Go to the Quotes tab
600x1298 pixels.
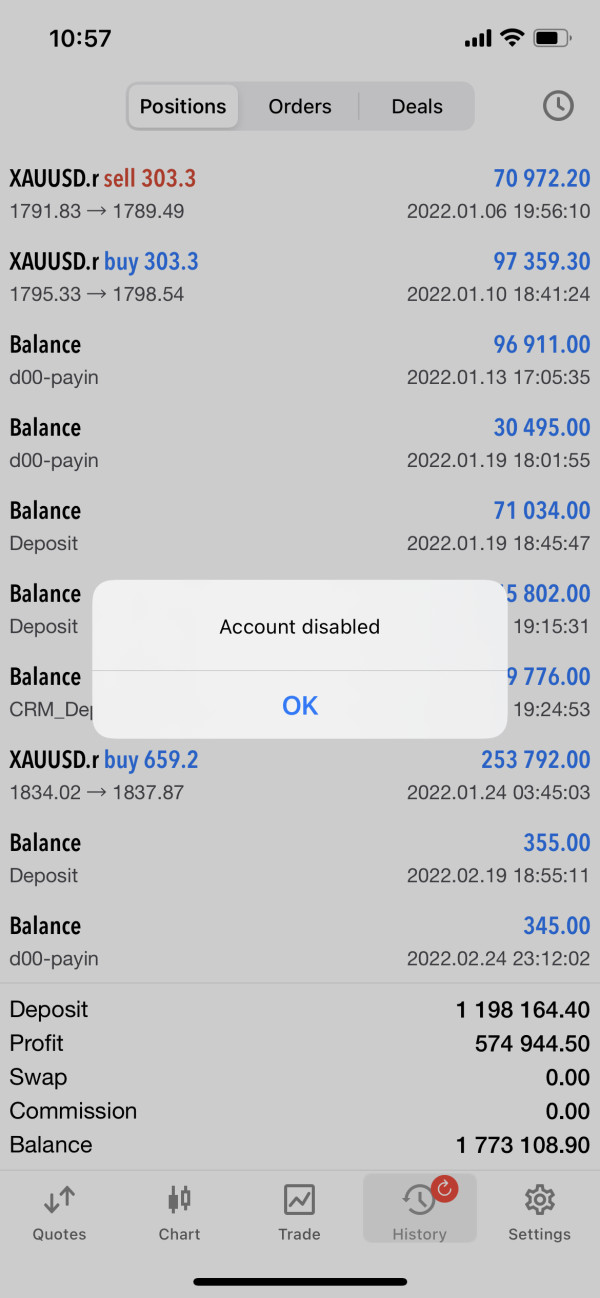pyautogui.click(x=60, y=1210)
